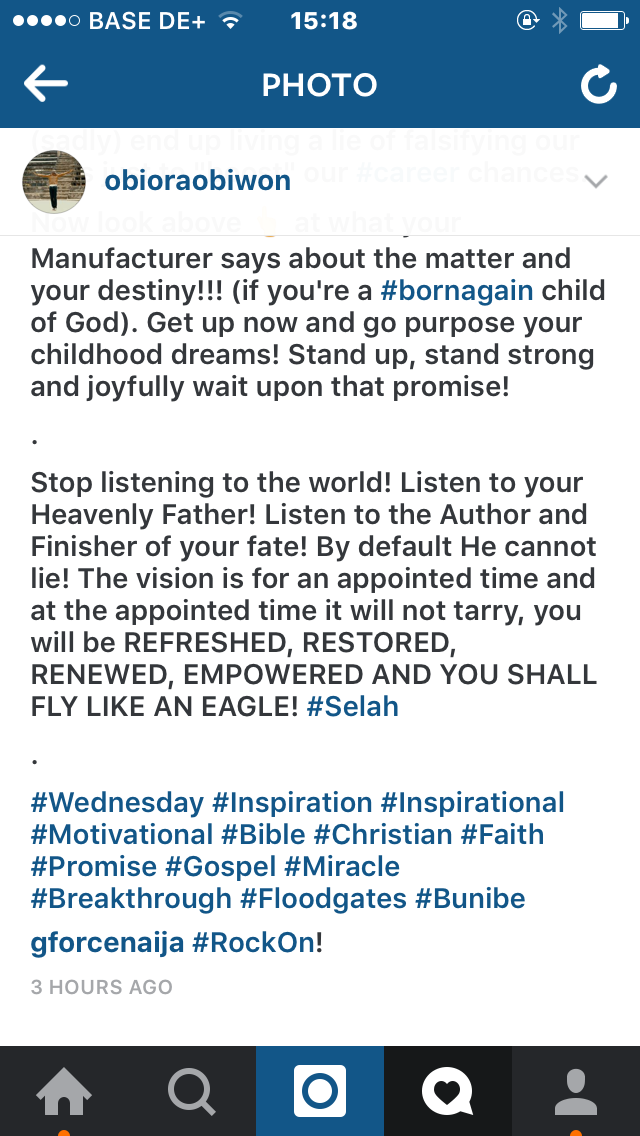Switch to the Home tab
This screenshot has width=640, height=1136.
64,1092
